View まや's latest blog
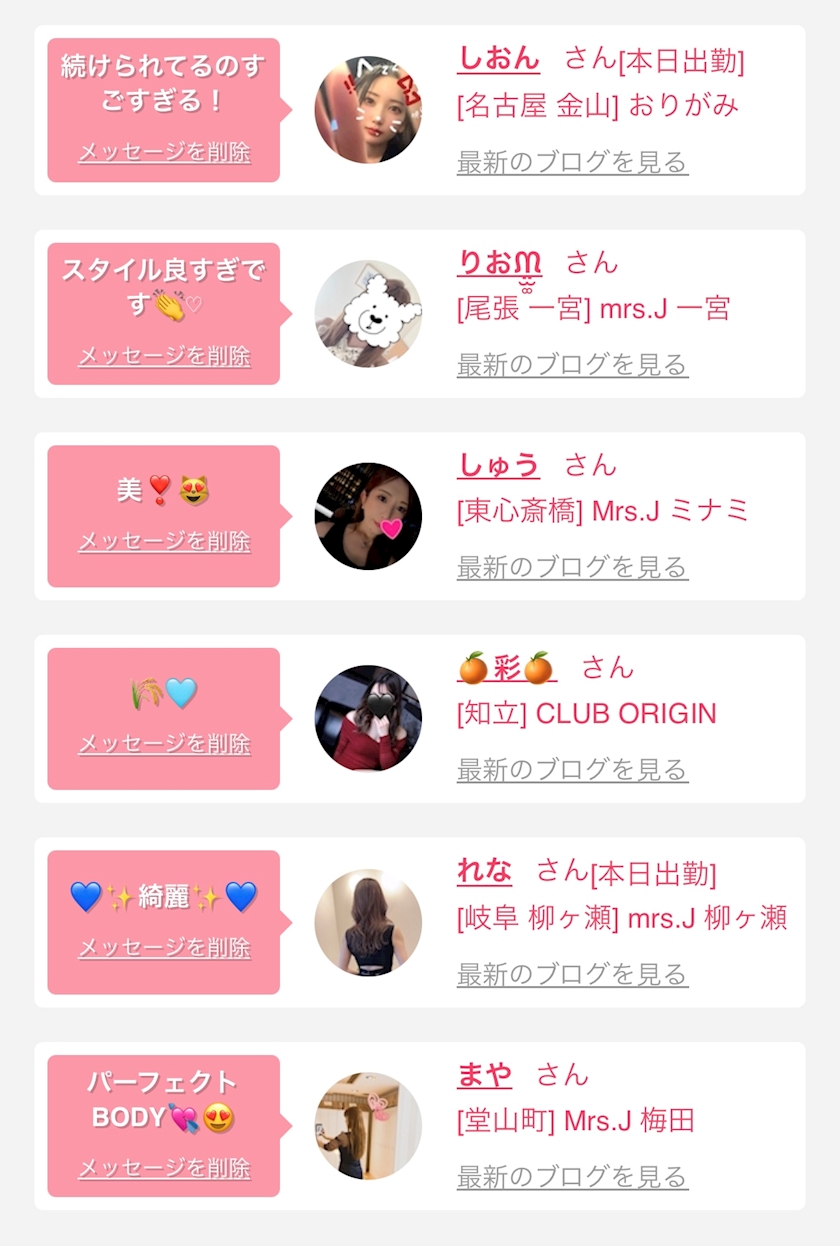The image size is (840, 1246). [572, 1177]
